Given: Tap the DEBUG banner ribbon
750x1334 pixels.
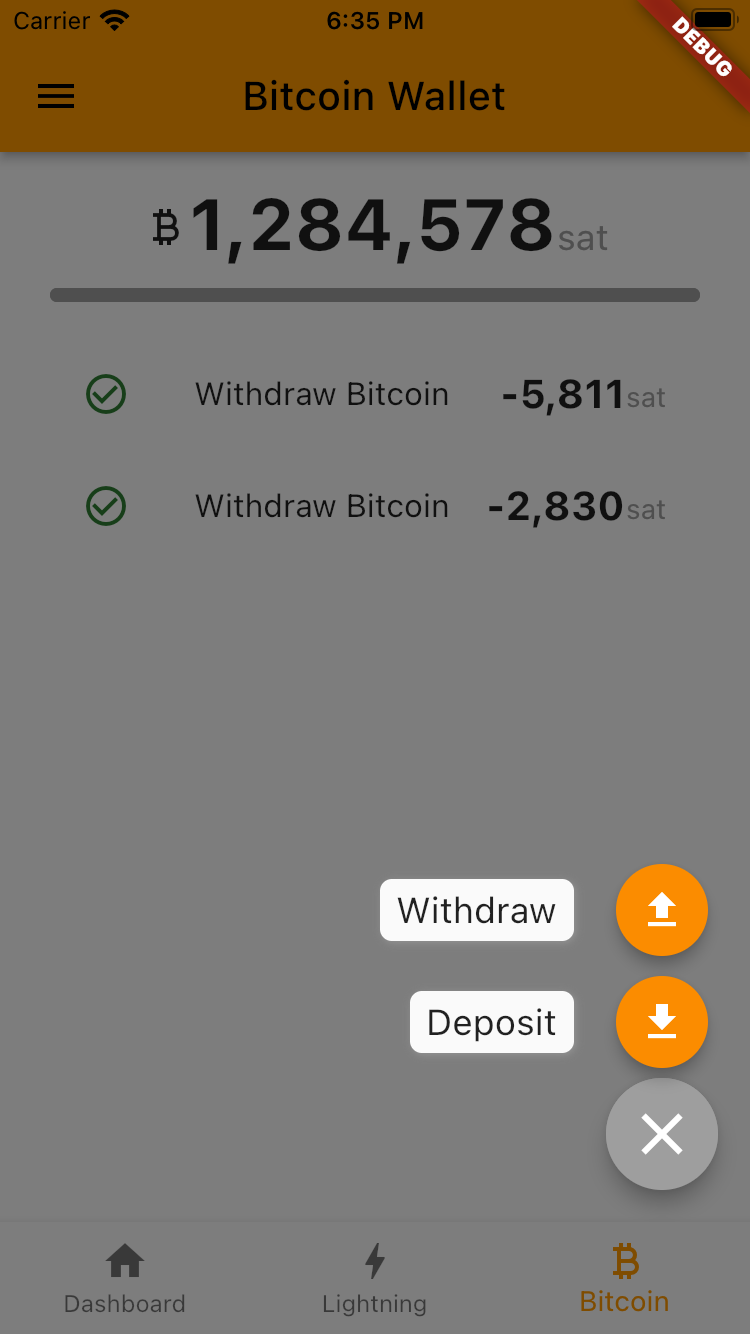Looking at the screenshot, I should click(703, 47).
